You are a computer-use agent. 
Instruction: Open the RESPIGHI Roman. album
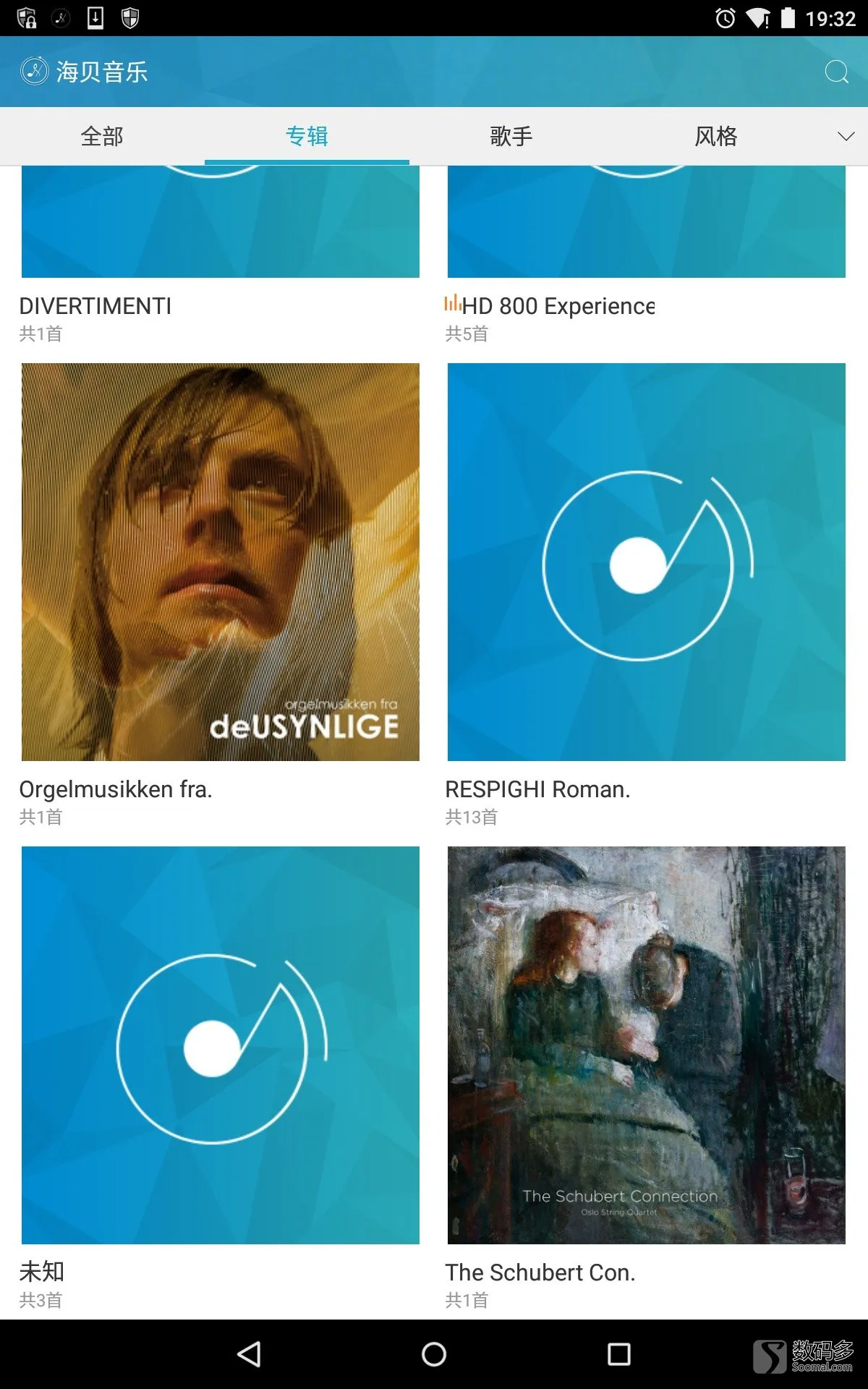click(646, 562)
